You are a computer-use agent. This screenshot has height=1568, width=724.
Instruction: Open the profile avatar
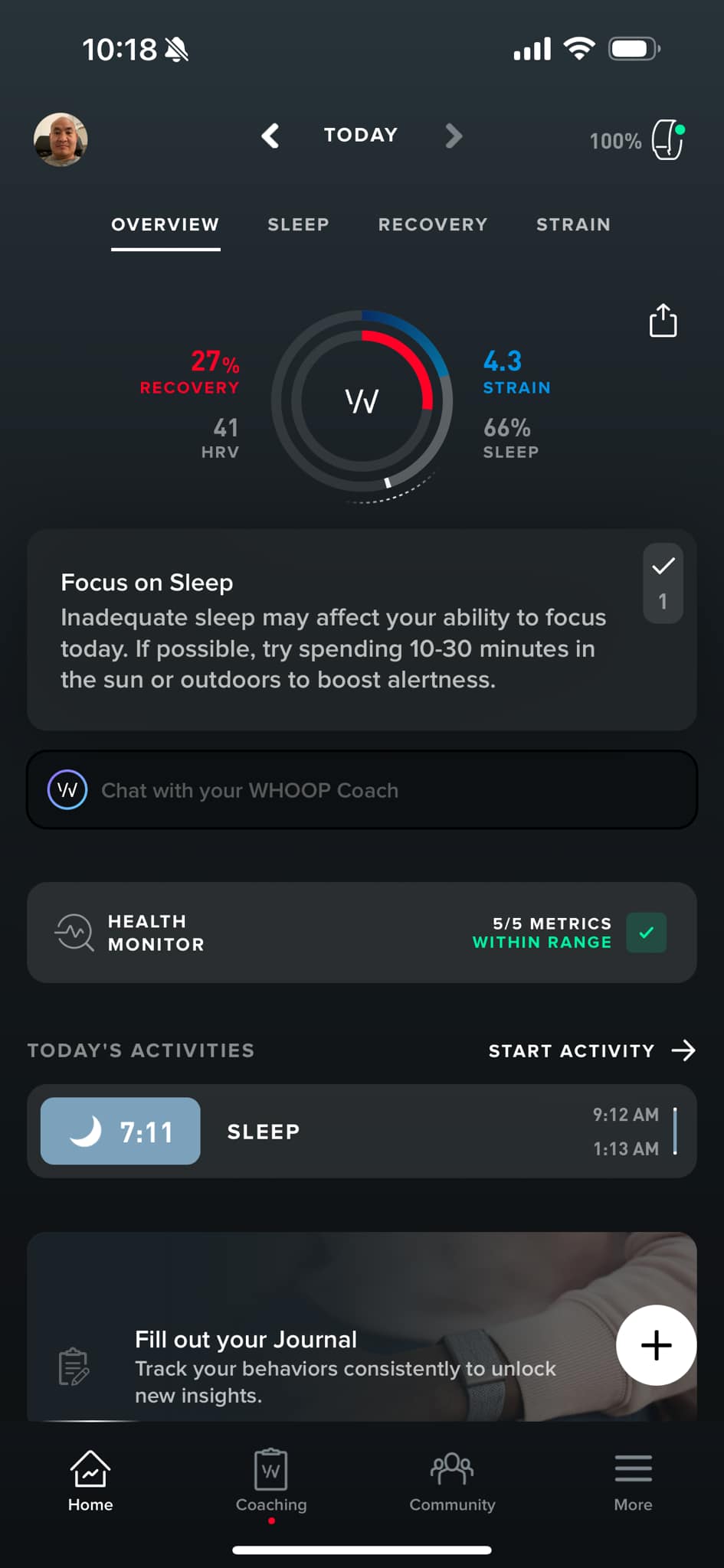[61, 140]
